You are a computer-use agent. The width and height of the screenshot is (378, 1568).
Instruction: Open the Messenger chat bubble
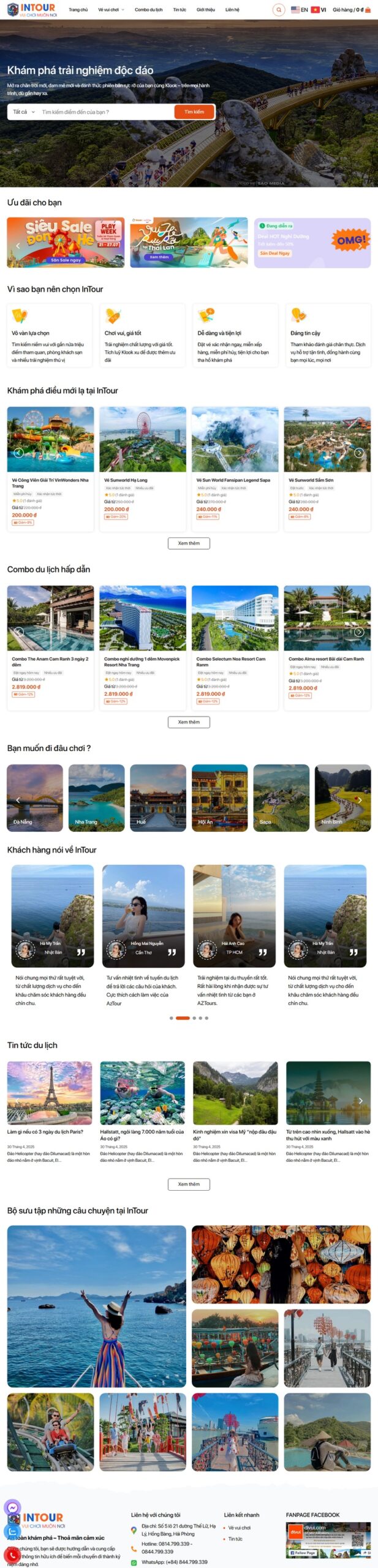tap(12, 1506)
